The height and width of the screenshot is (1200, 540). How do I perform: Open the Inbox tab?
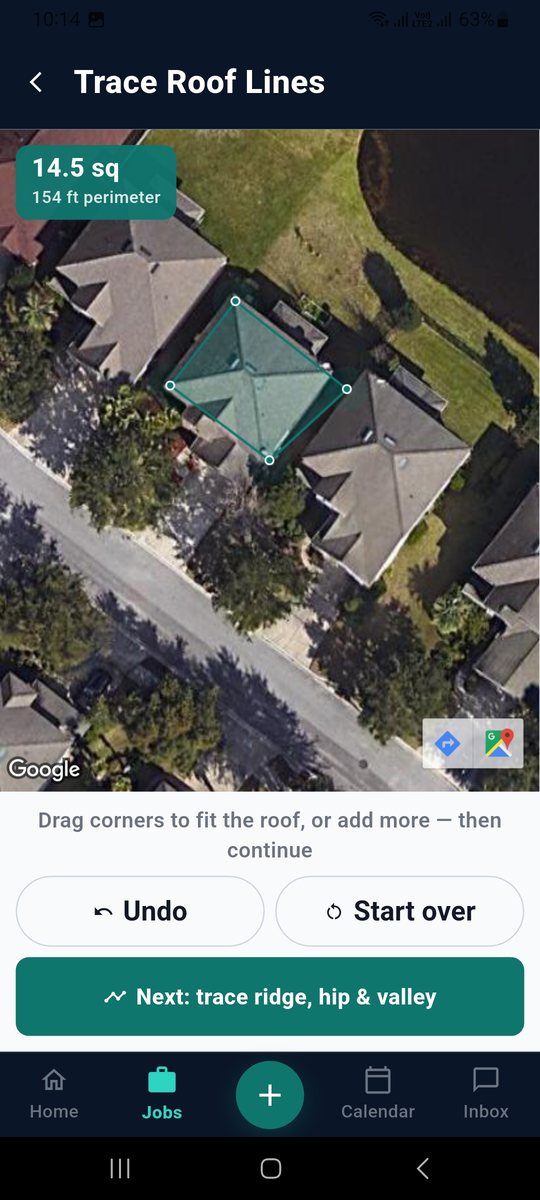pyautogui.click(x=486, y=1093)
